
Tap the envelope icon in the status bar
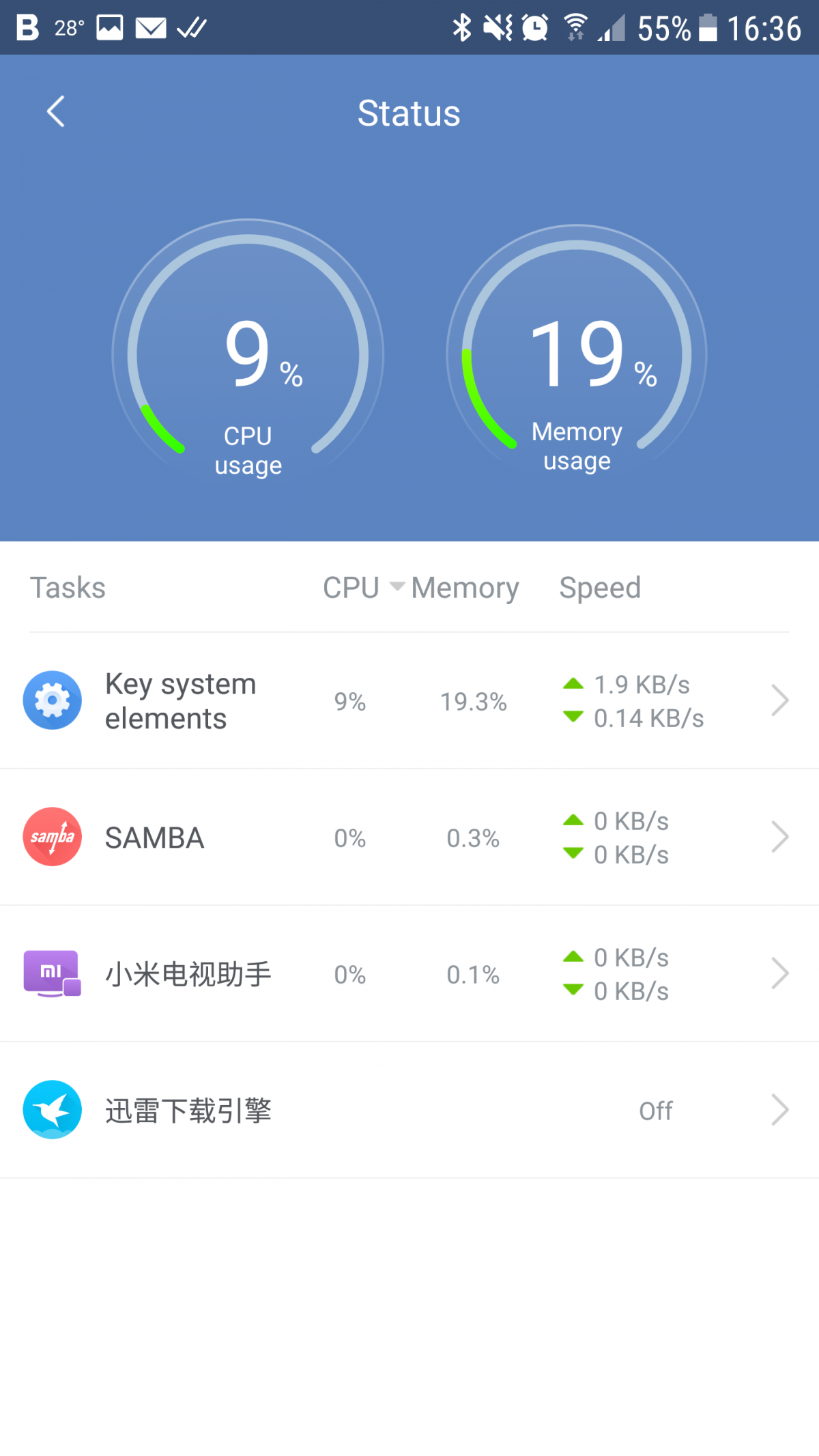click(x=150, y=27)
